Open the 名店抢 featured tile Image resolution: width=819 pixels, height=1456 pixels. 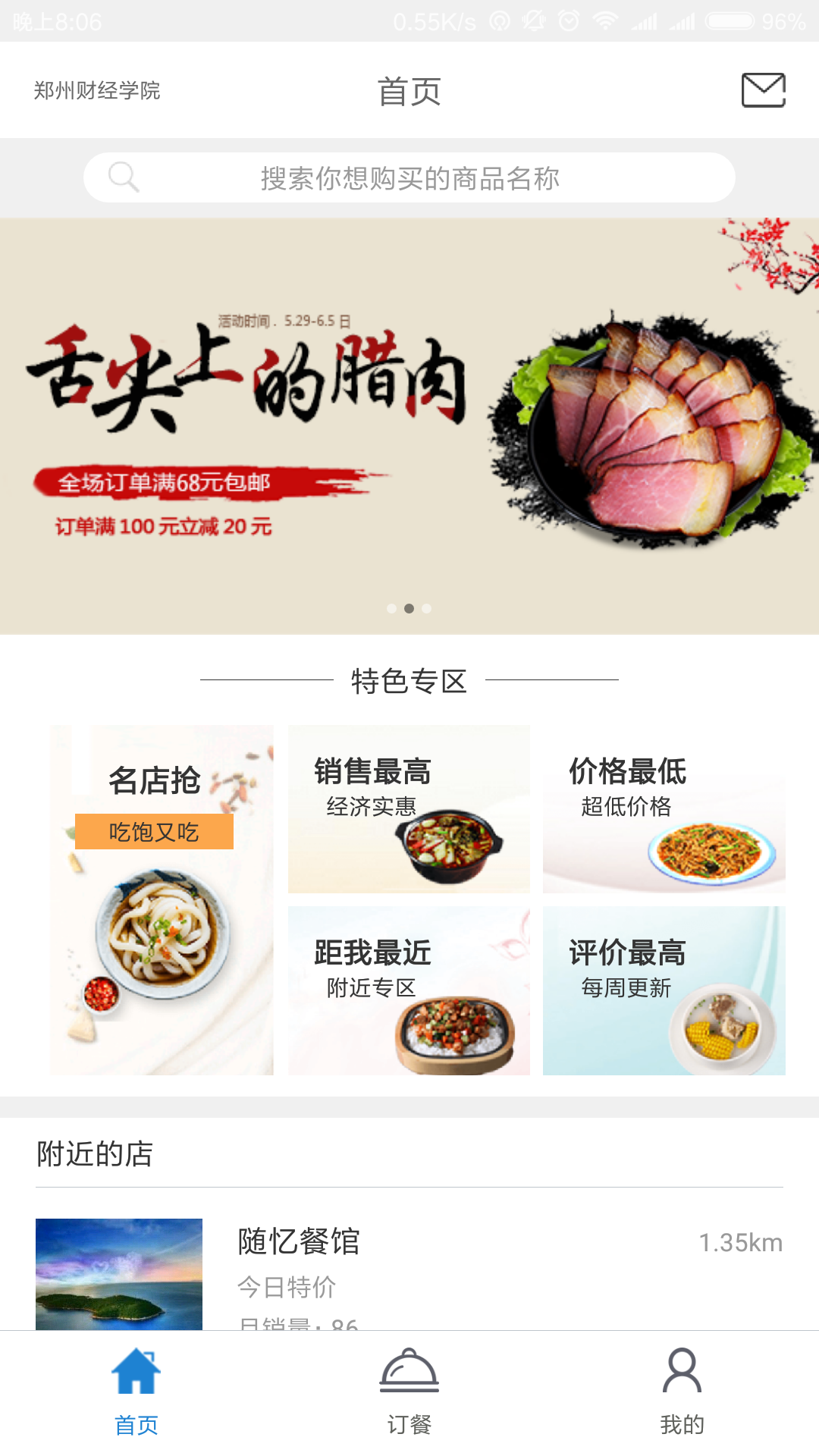click(x=162, y=900)
